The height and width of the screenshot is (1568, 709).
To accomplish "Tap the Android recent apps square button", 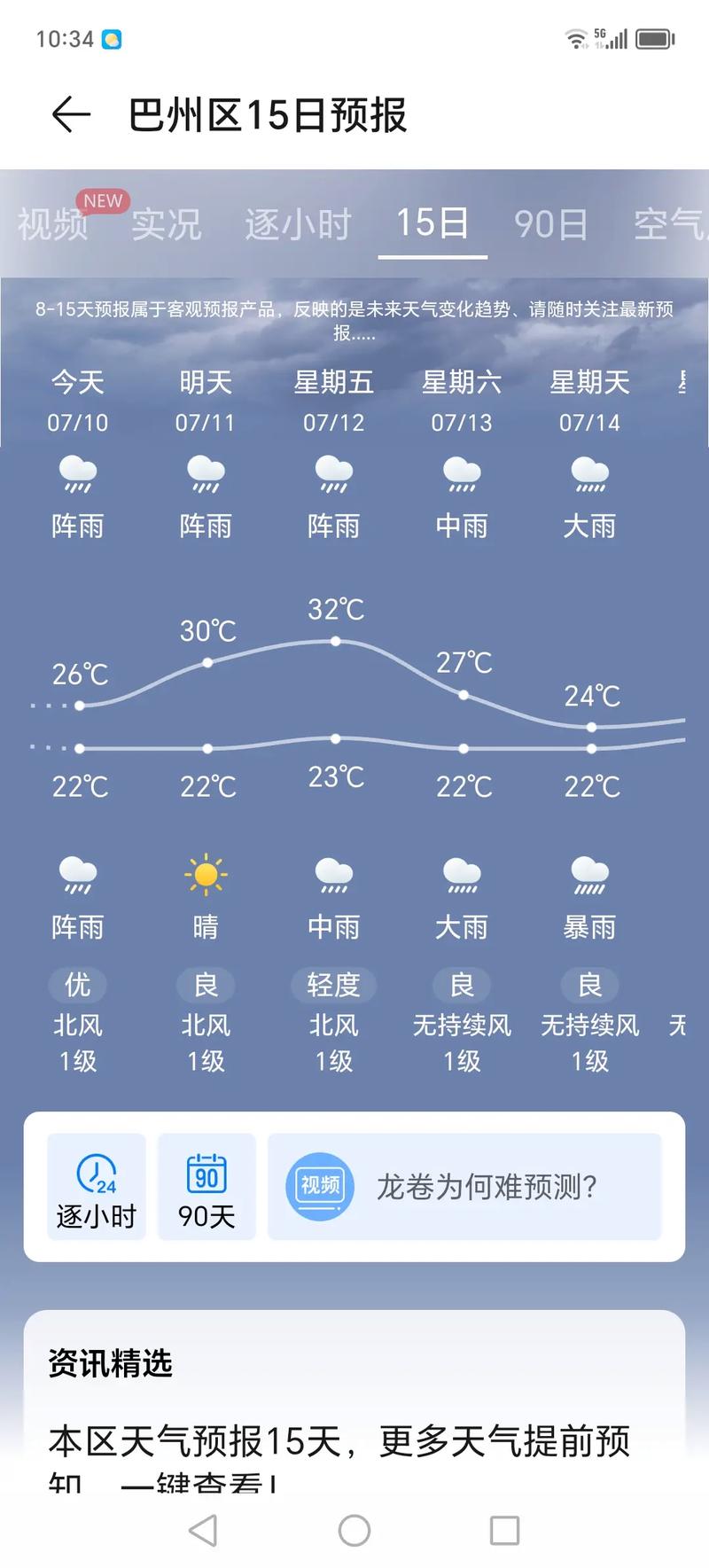I will tap(504, 1530).
